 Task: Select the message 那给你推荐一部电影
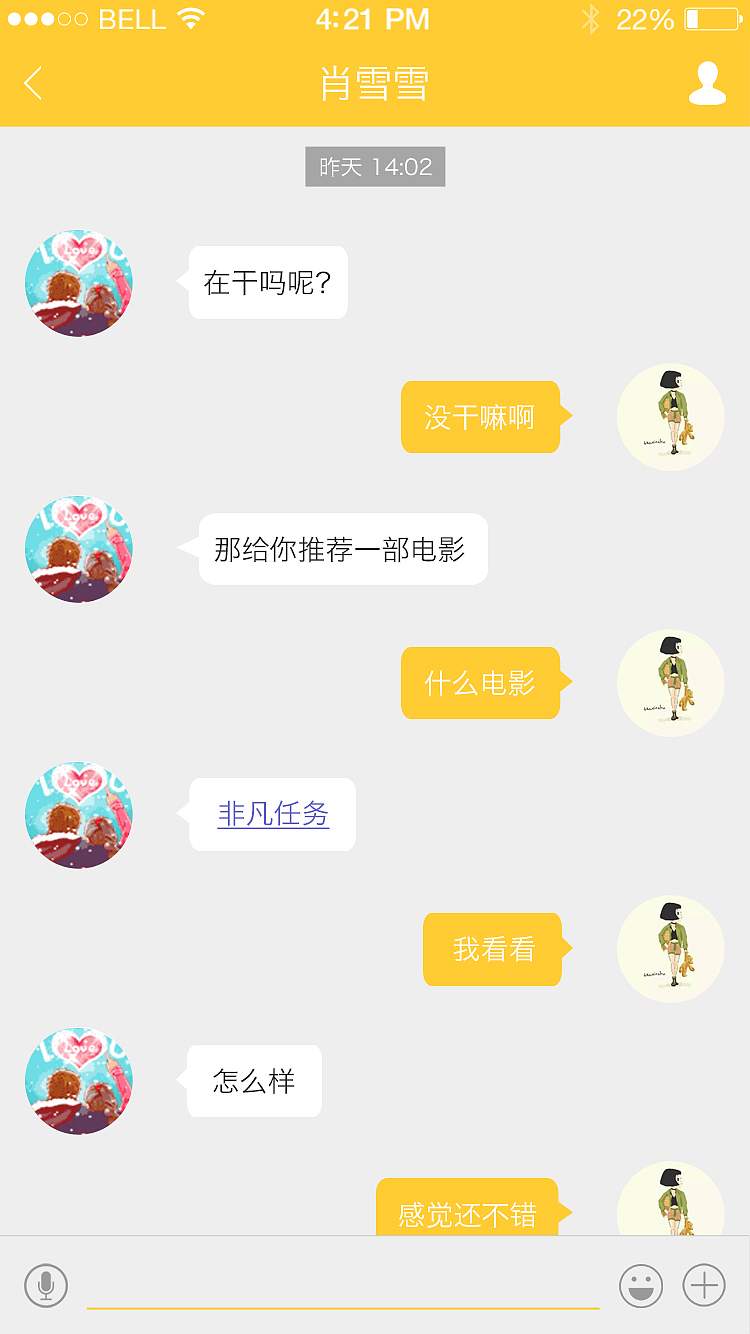point(342,549)
